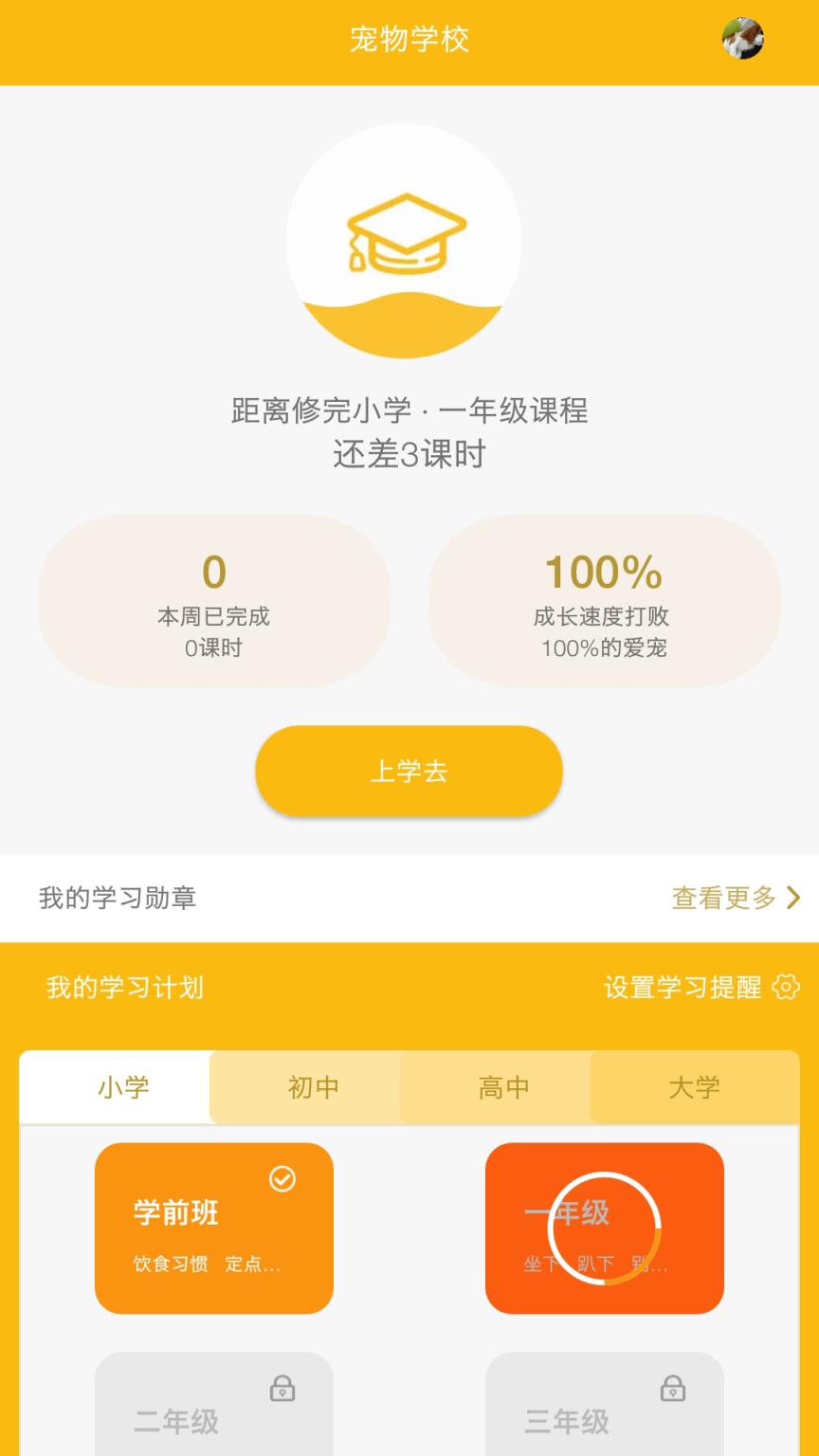The image size is (819, 1456).
Task: Click the 查看更多 link
Action: click(723, 898)
